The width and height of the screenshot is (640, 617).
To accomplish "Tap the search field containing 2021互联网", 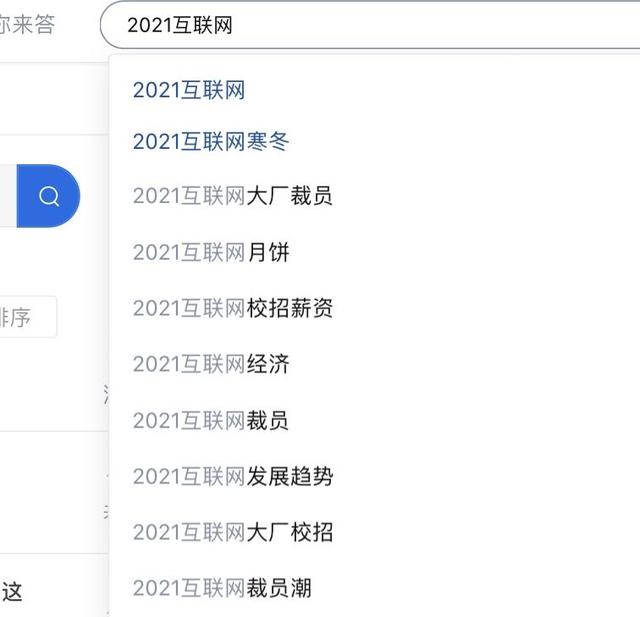I will click(x=370, y=25).
